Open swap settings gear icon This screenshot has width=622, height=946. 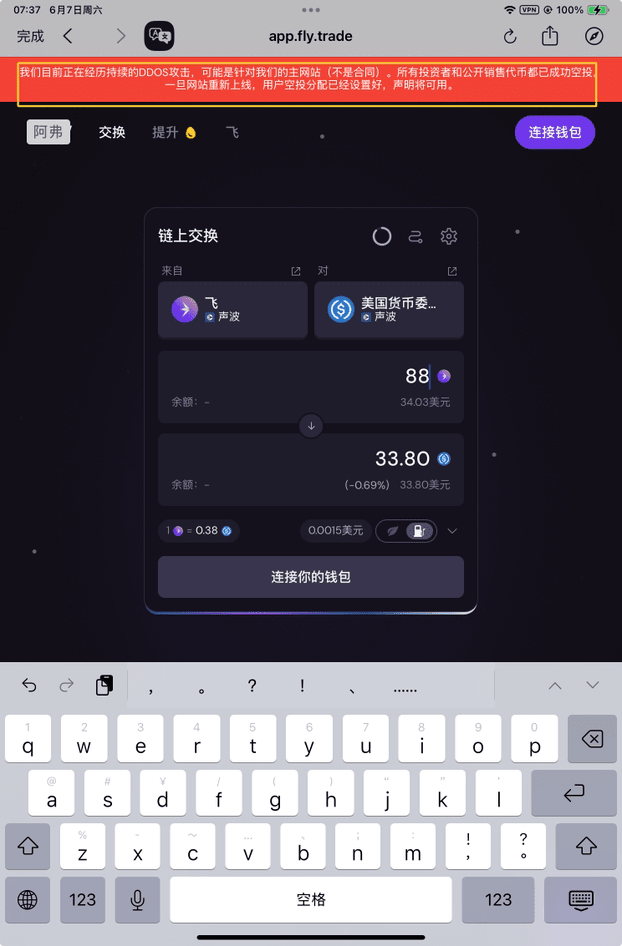click(x=449, y=236)
